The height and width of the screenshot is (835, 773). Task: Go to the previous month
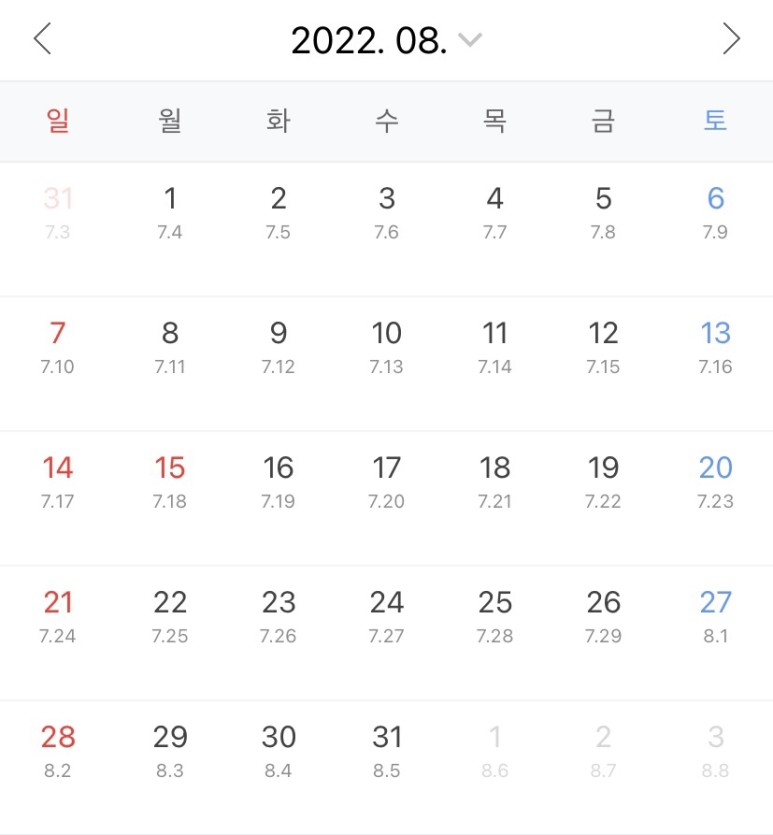pos(43,39)
